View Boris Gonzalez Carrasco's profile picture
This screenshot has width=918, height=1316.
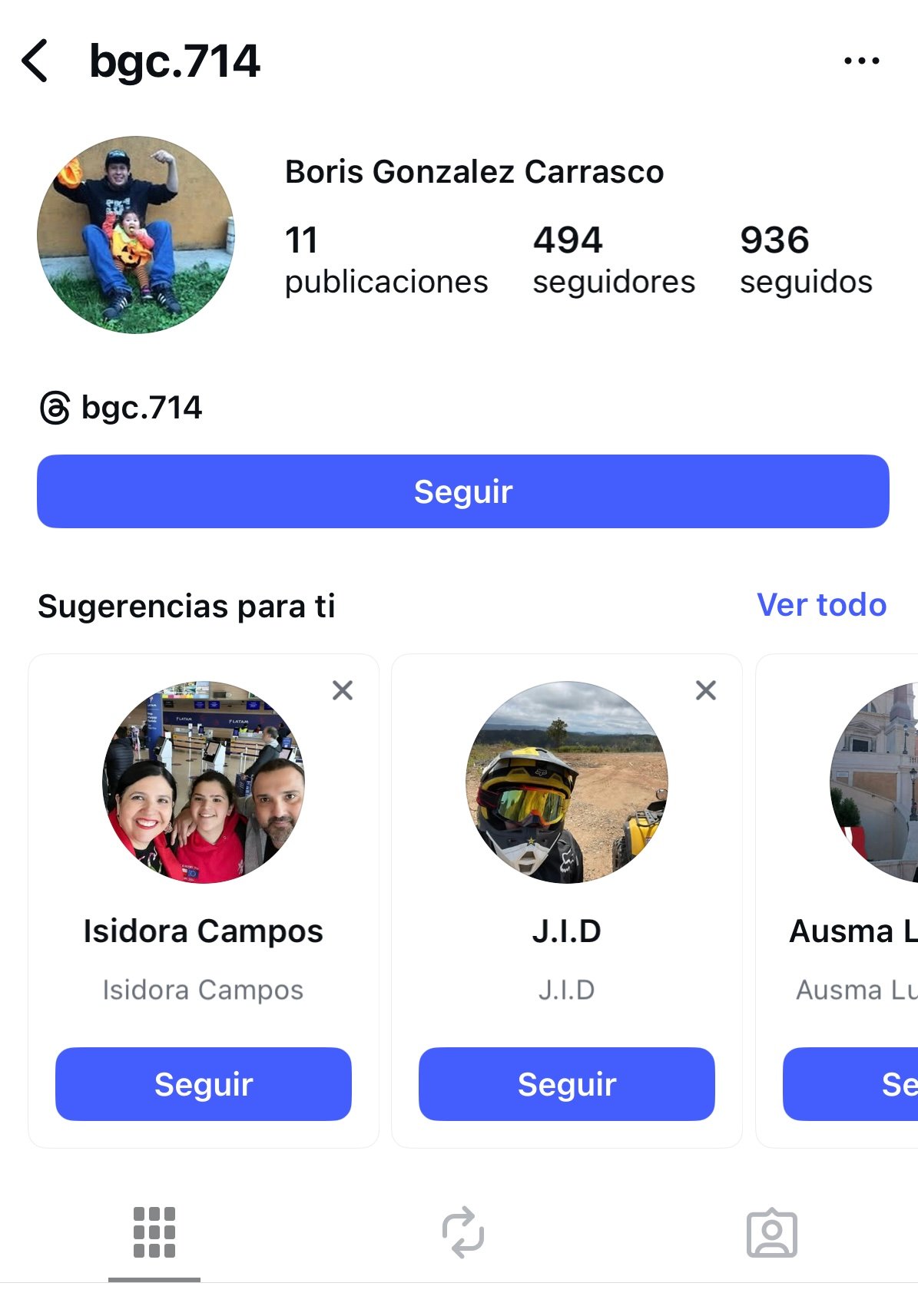click(x=136, y=235)
